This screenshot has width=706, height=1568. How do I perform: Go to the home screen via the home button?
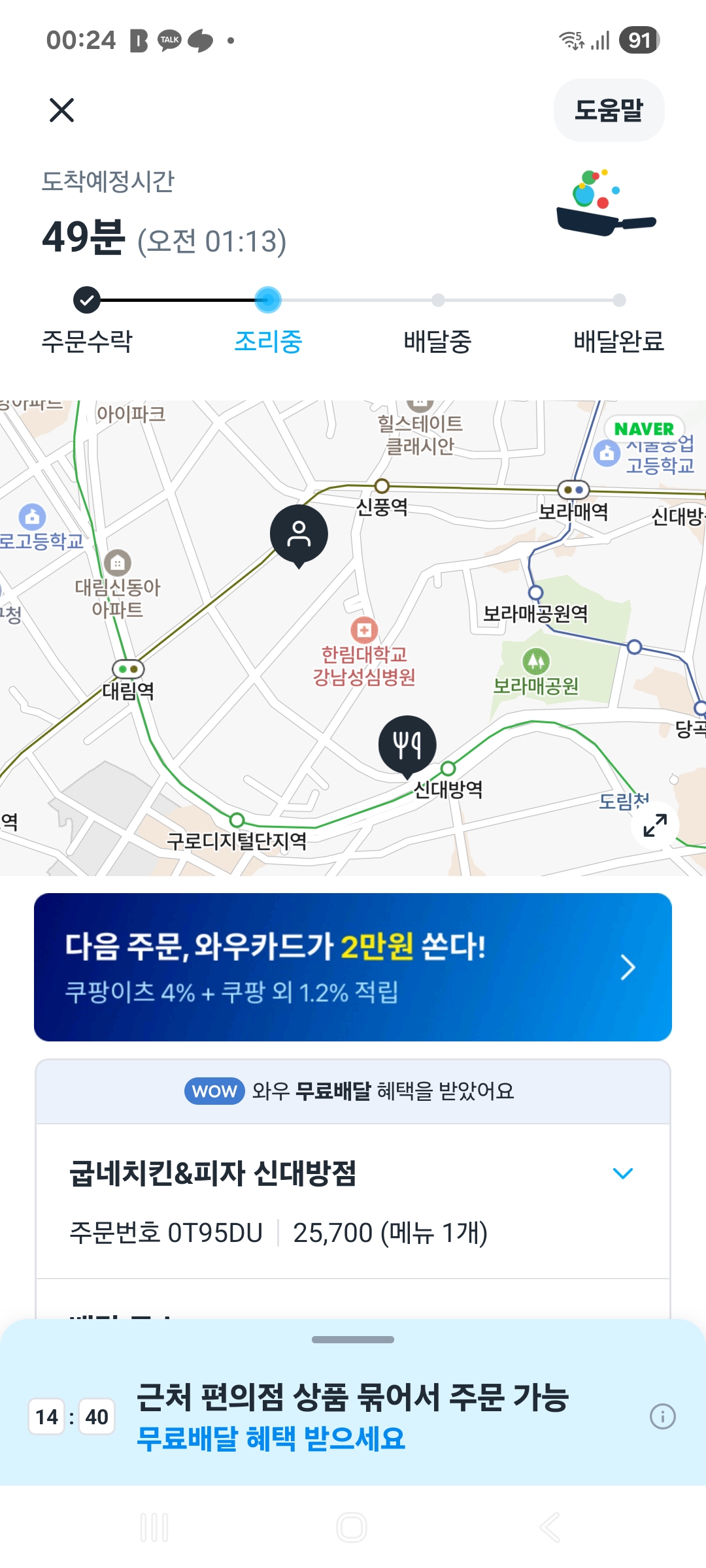pos(352,1527)
